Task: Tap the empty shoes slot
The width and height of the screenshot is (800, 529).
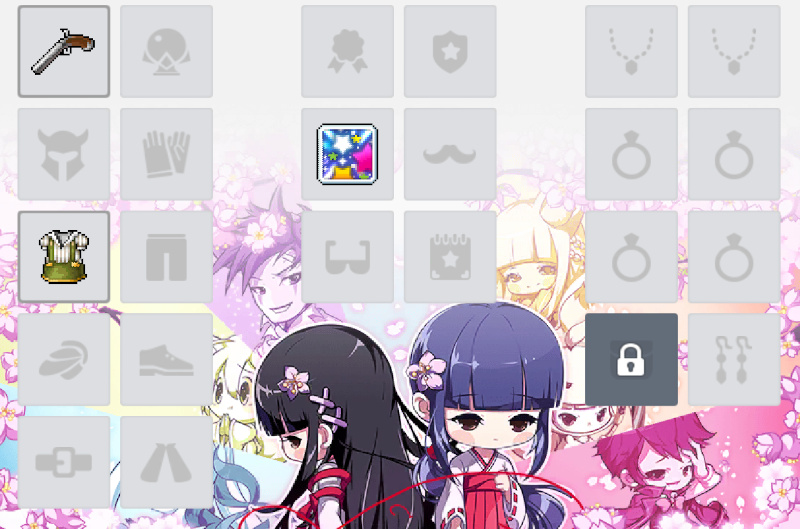Action: (166, 359)
